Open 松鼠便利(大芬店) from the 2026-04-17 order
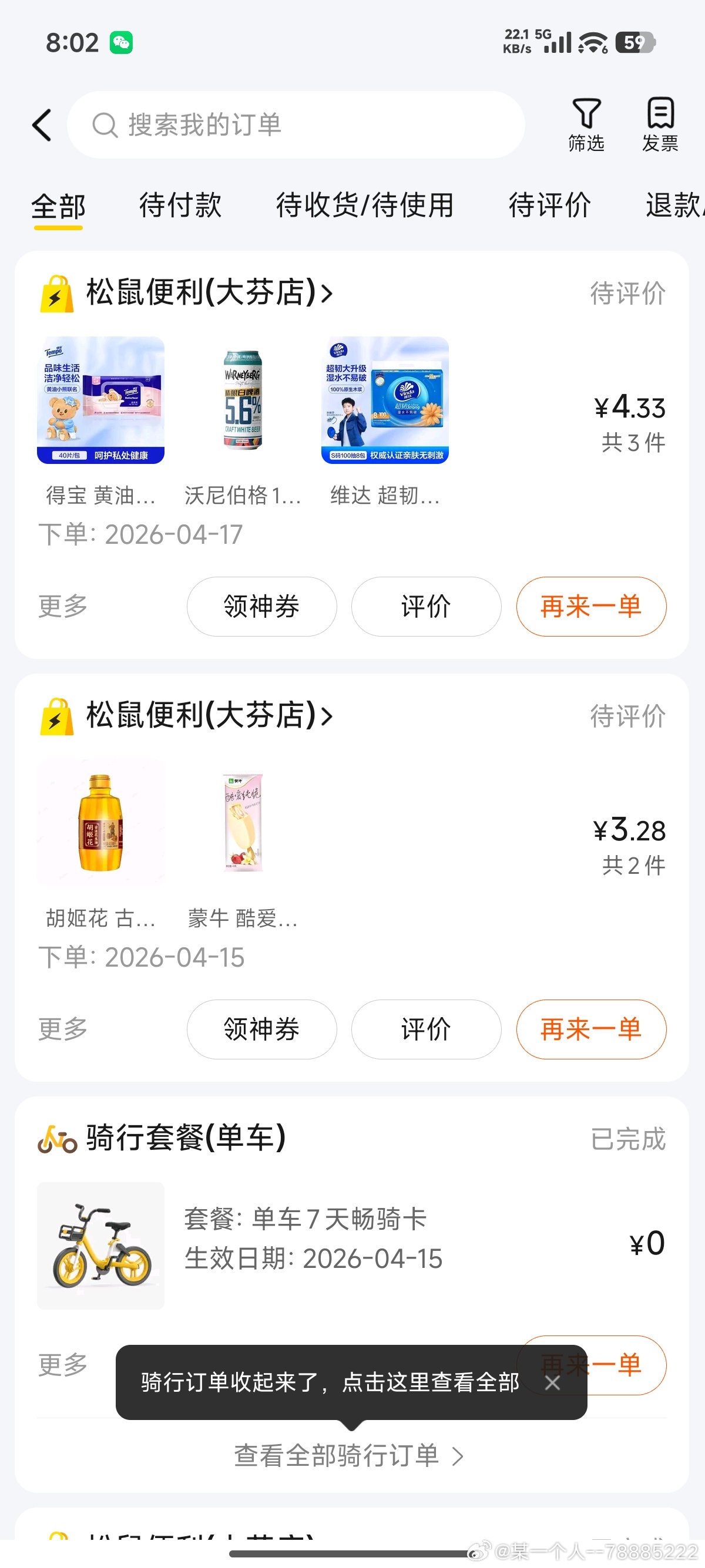The width and height of the screenshot is (705, 1568). pyautogui.click(x=209, y=293)
